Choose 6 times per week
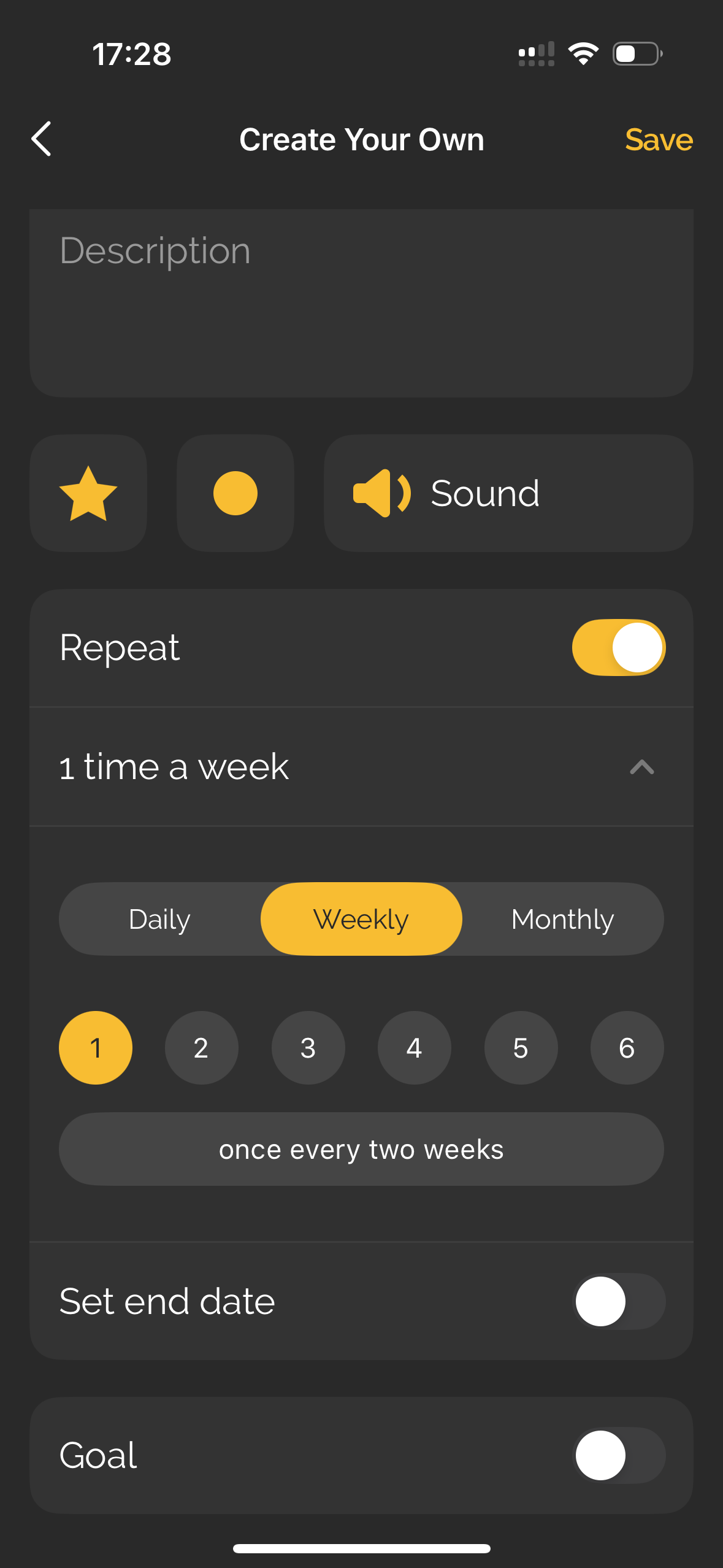This screenshot has width=723, height=1568. click(x=627, y=1048)
